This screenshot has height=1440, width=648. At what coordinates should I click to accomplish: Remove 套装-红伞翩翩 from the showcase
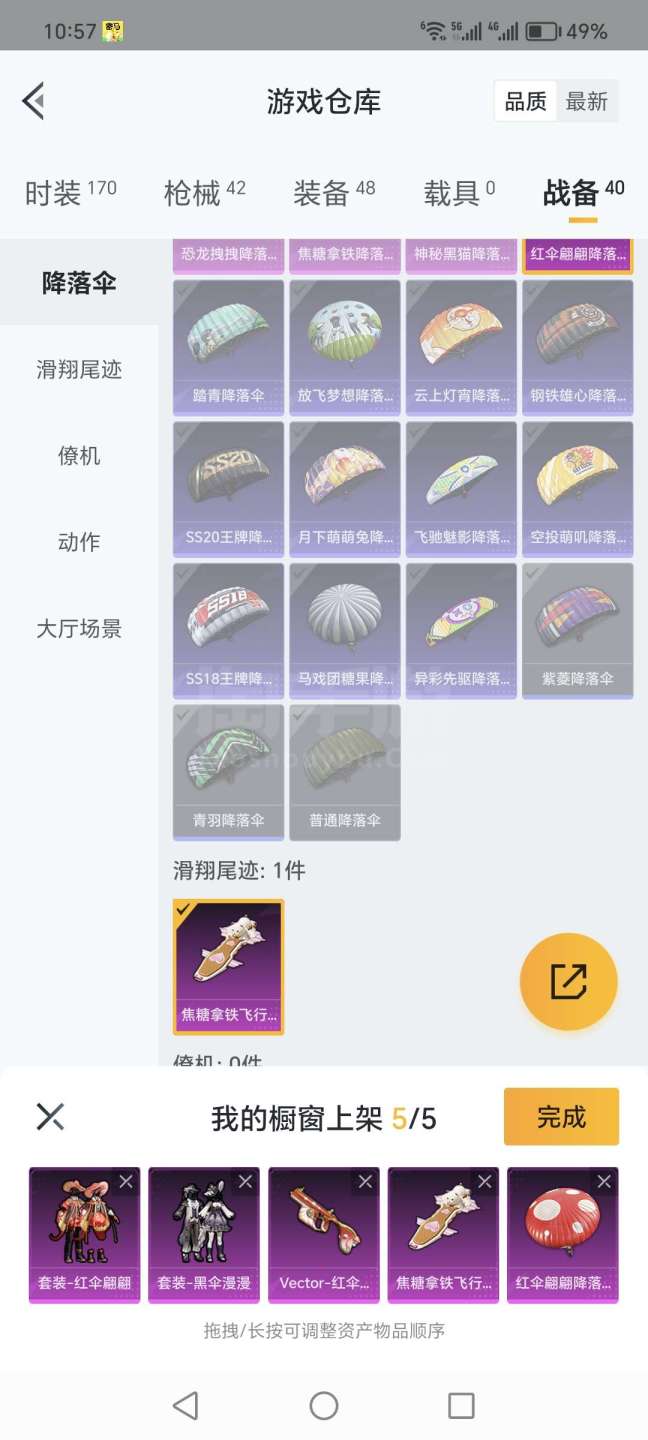coord(126,1182)
